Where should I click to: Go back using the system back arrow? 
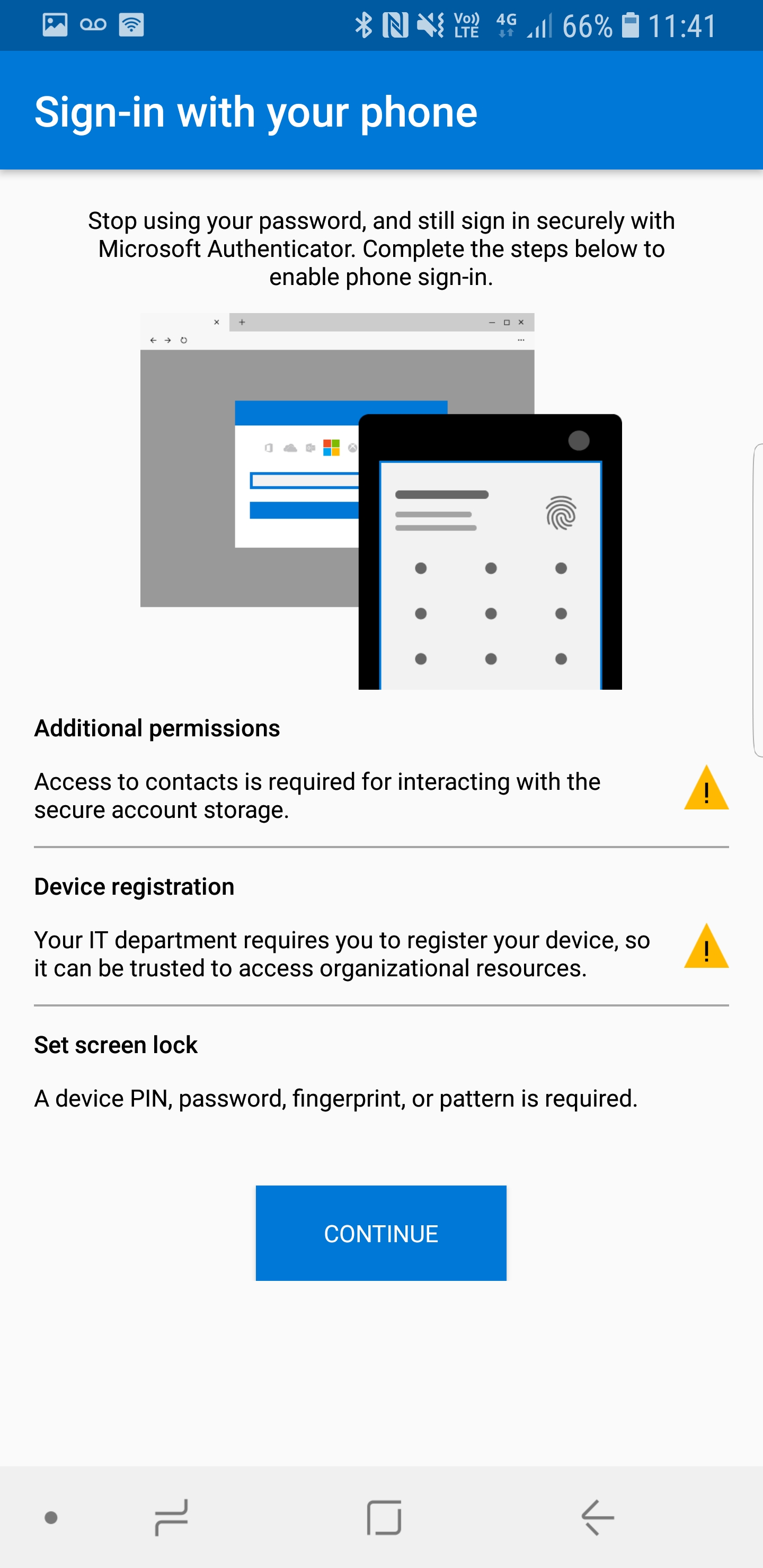[x=597, y=1518]
